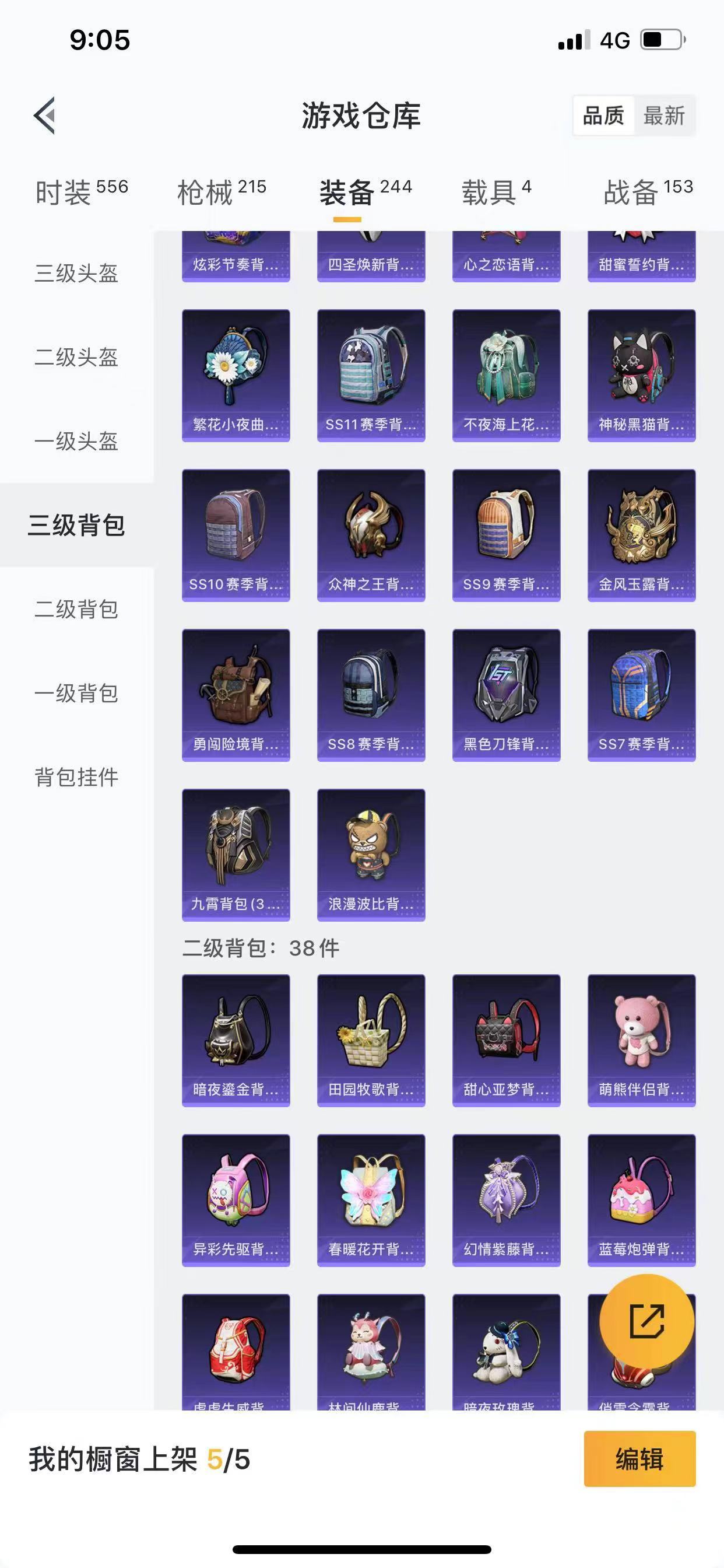Open the 众神之王 backpack item
724x1568 pixels.
[x=371, y=535]
